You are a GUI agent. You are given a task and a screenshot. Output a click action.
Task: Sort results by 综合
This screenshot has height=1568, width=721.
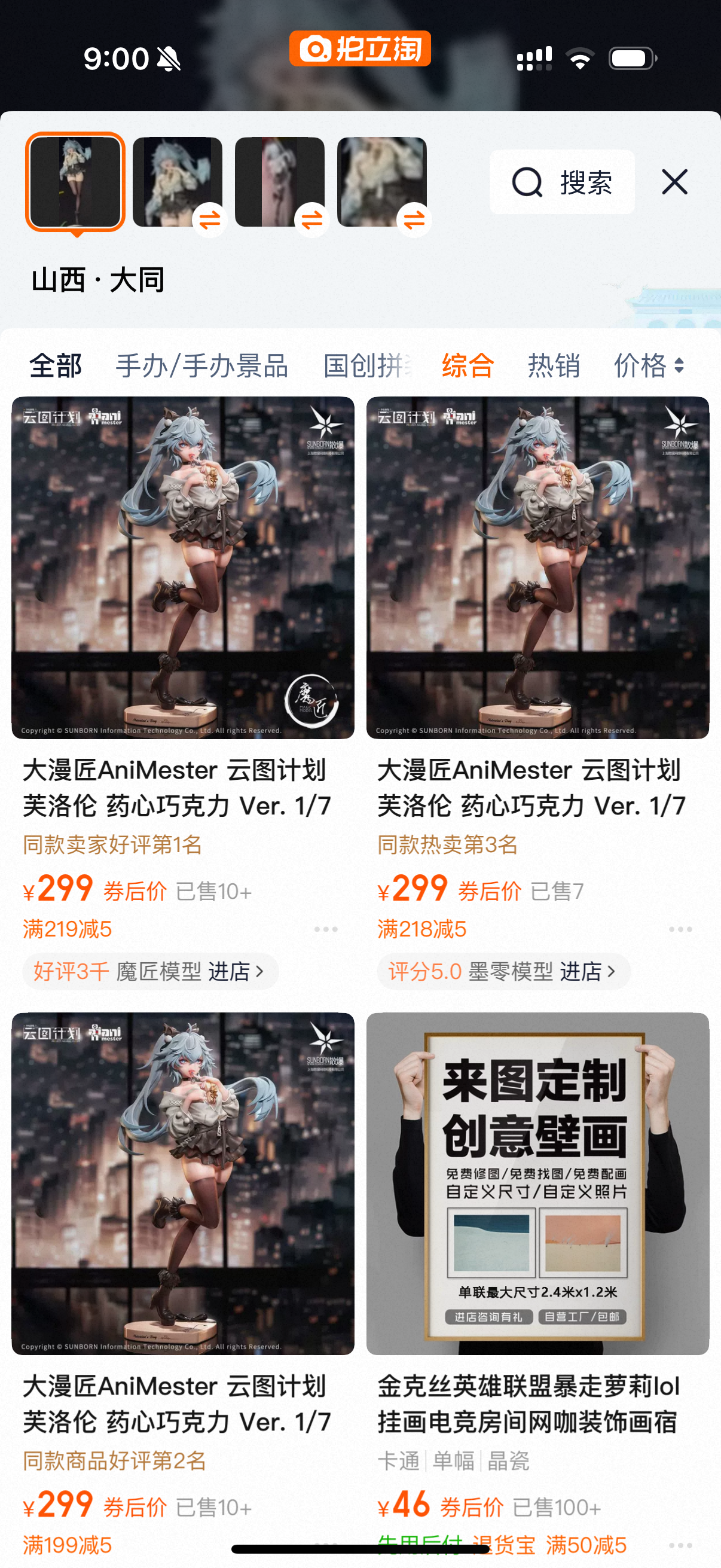(x=468, y=366)
